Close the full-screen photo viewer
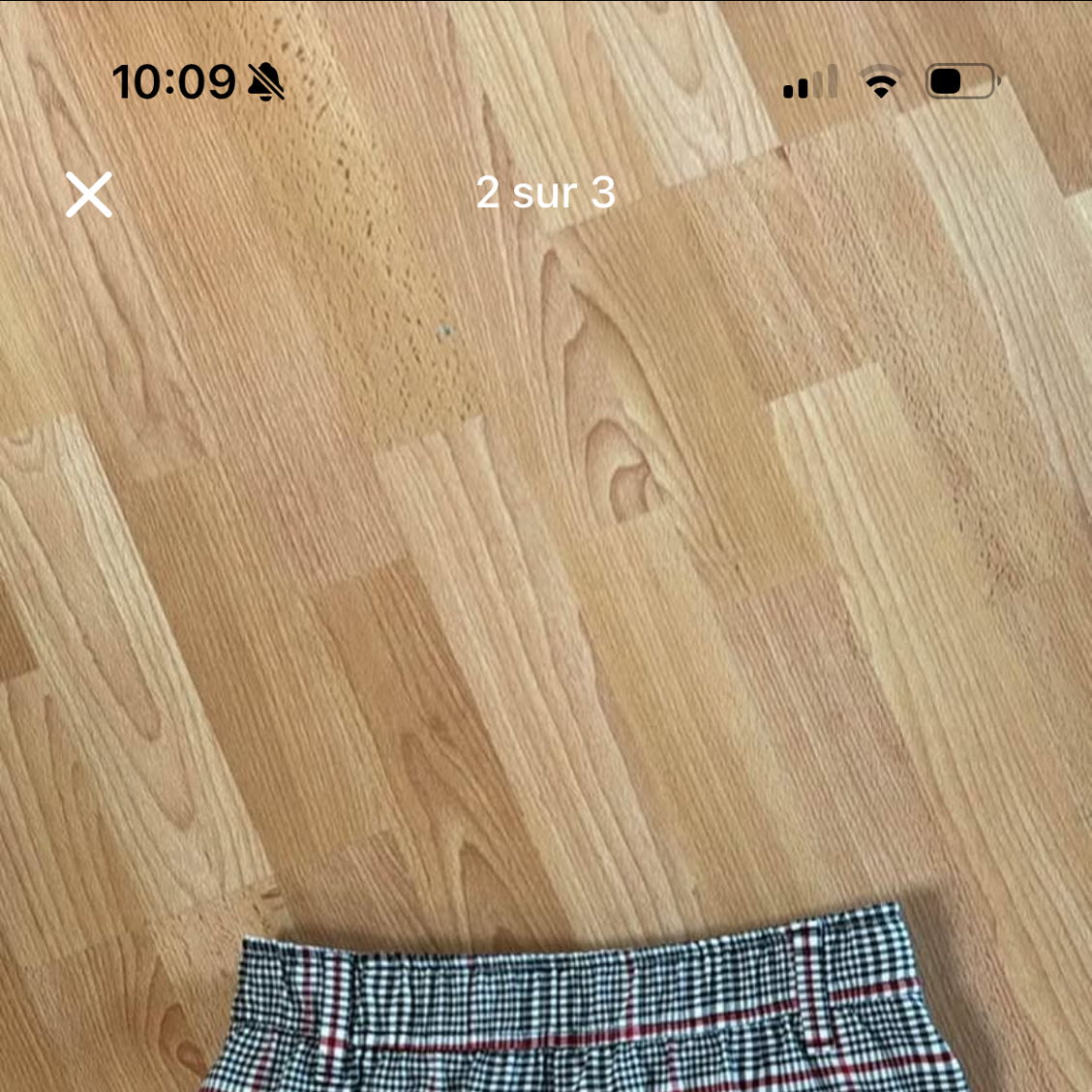 [89, 195]
